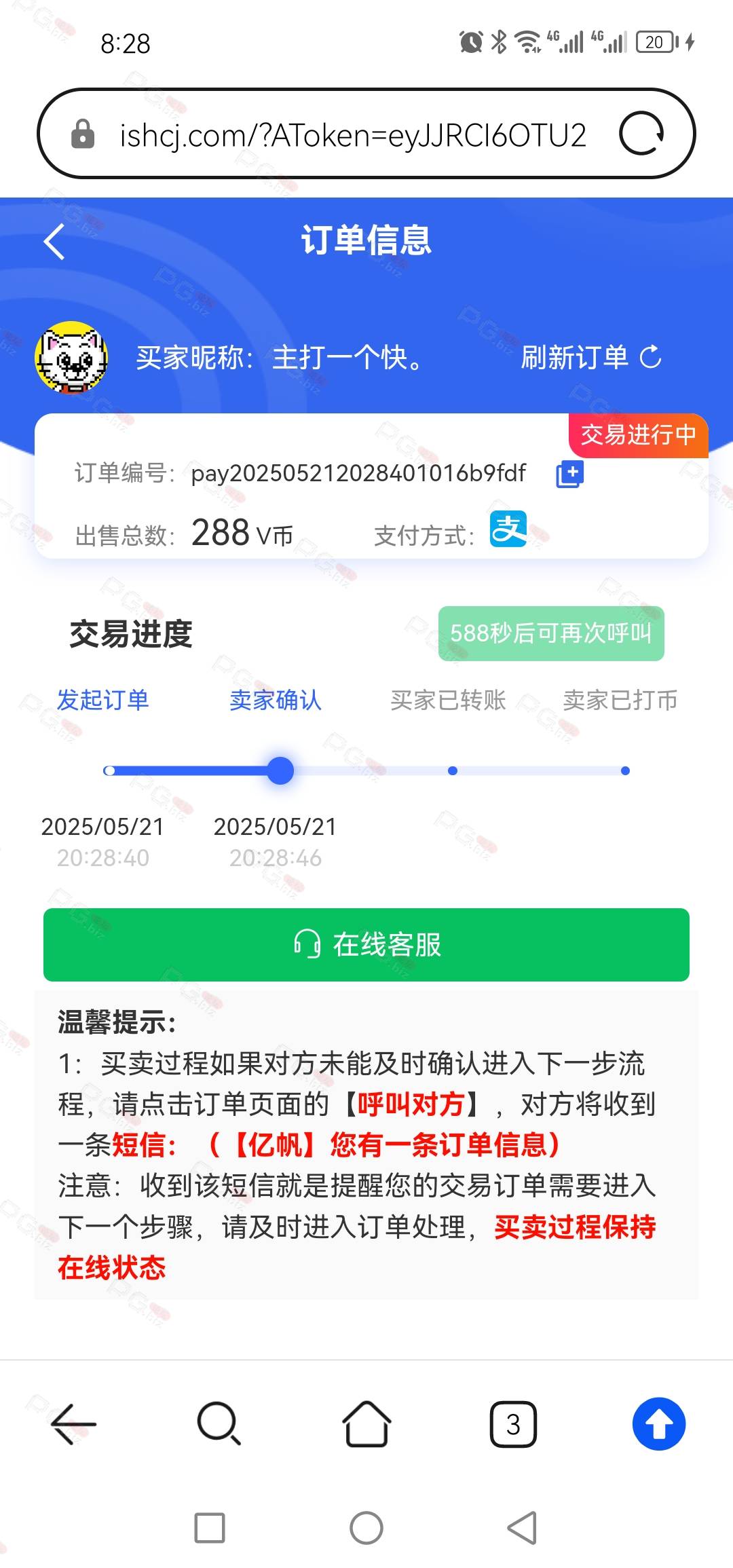Tap the browser URL address field

pos(353,134)
